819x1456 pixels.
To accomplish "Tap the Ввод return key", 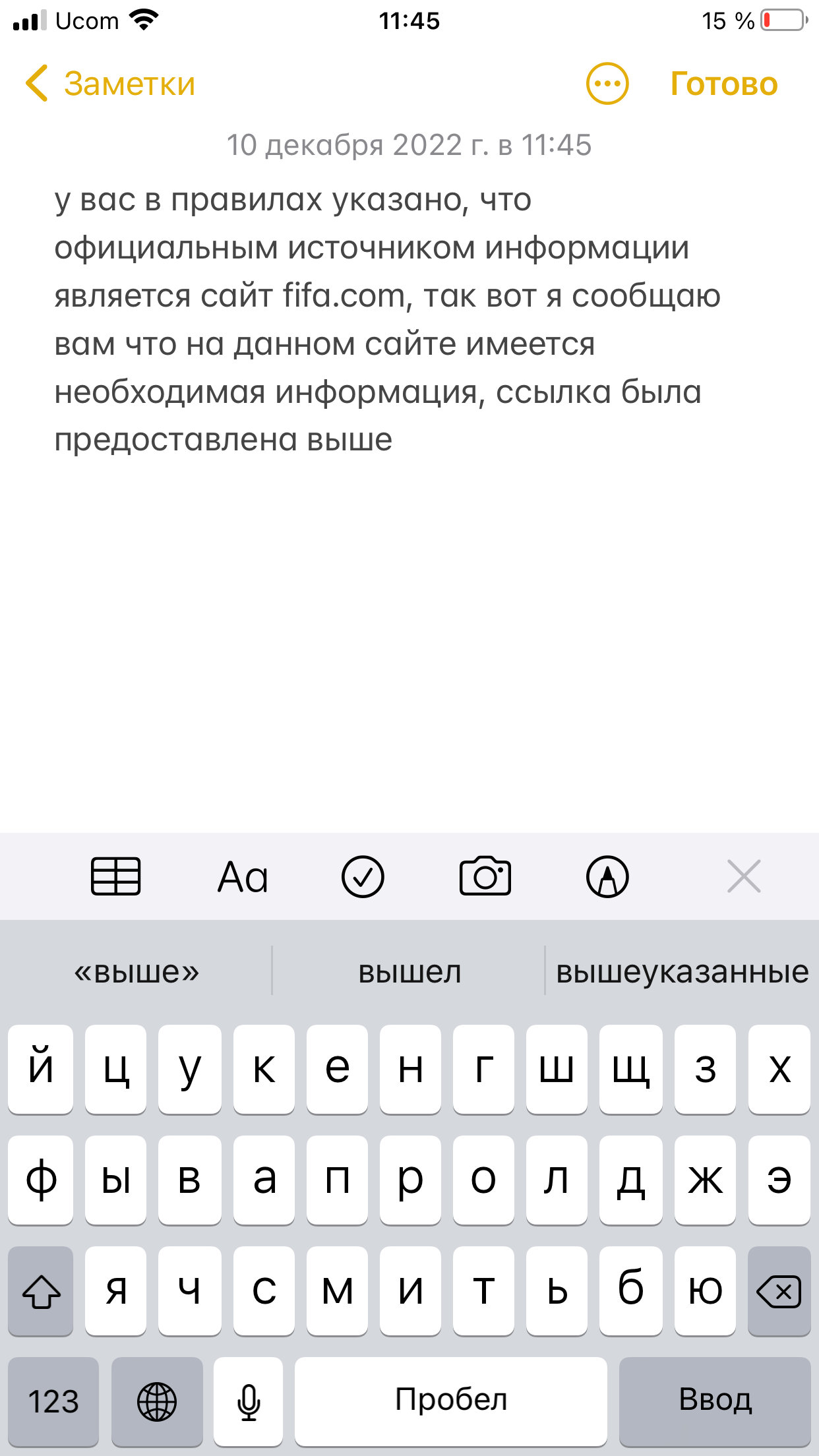I will pyautogui.click(x=715, y=1401).
